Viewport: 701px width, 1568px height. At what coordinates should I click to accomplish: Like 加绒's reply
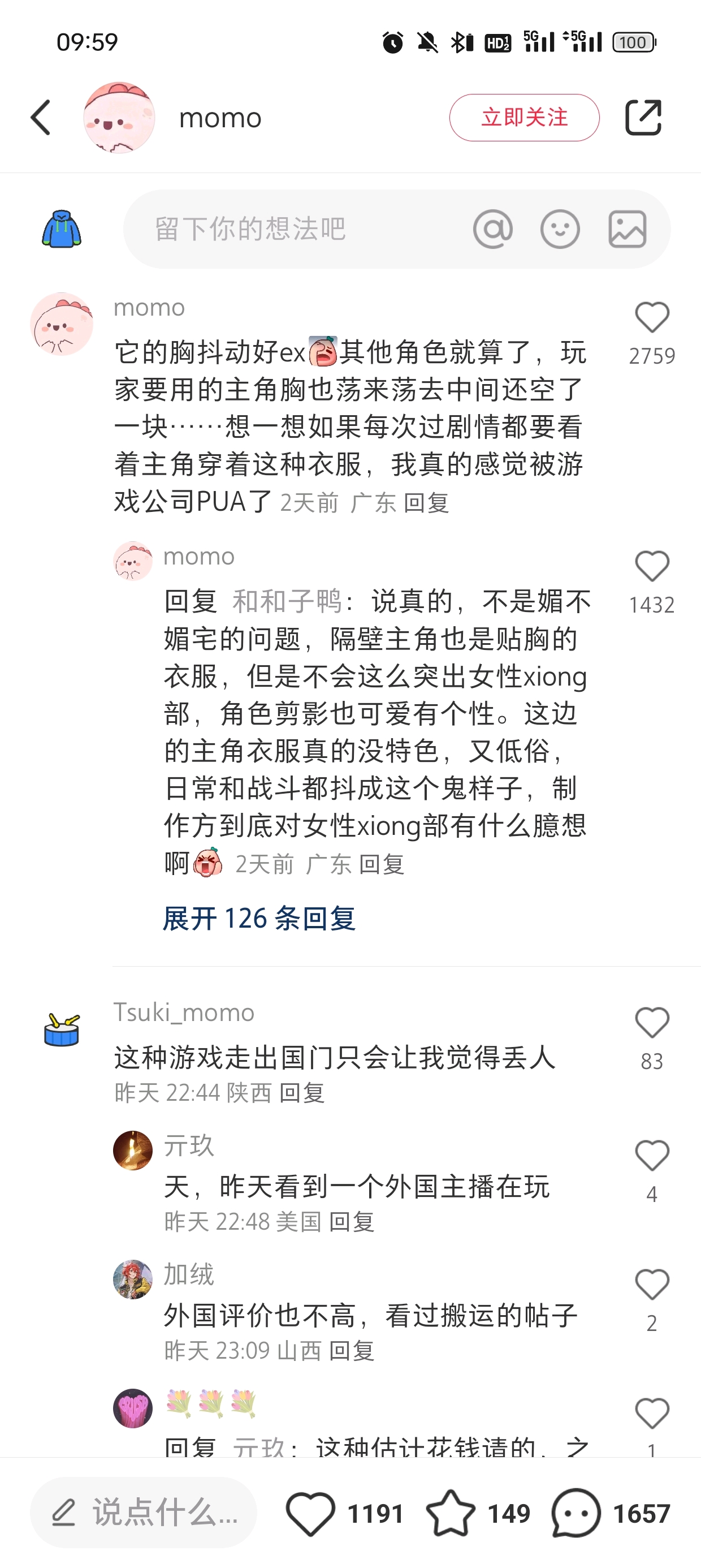[652, 1285]
